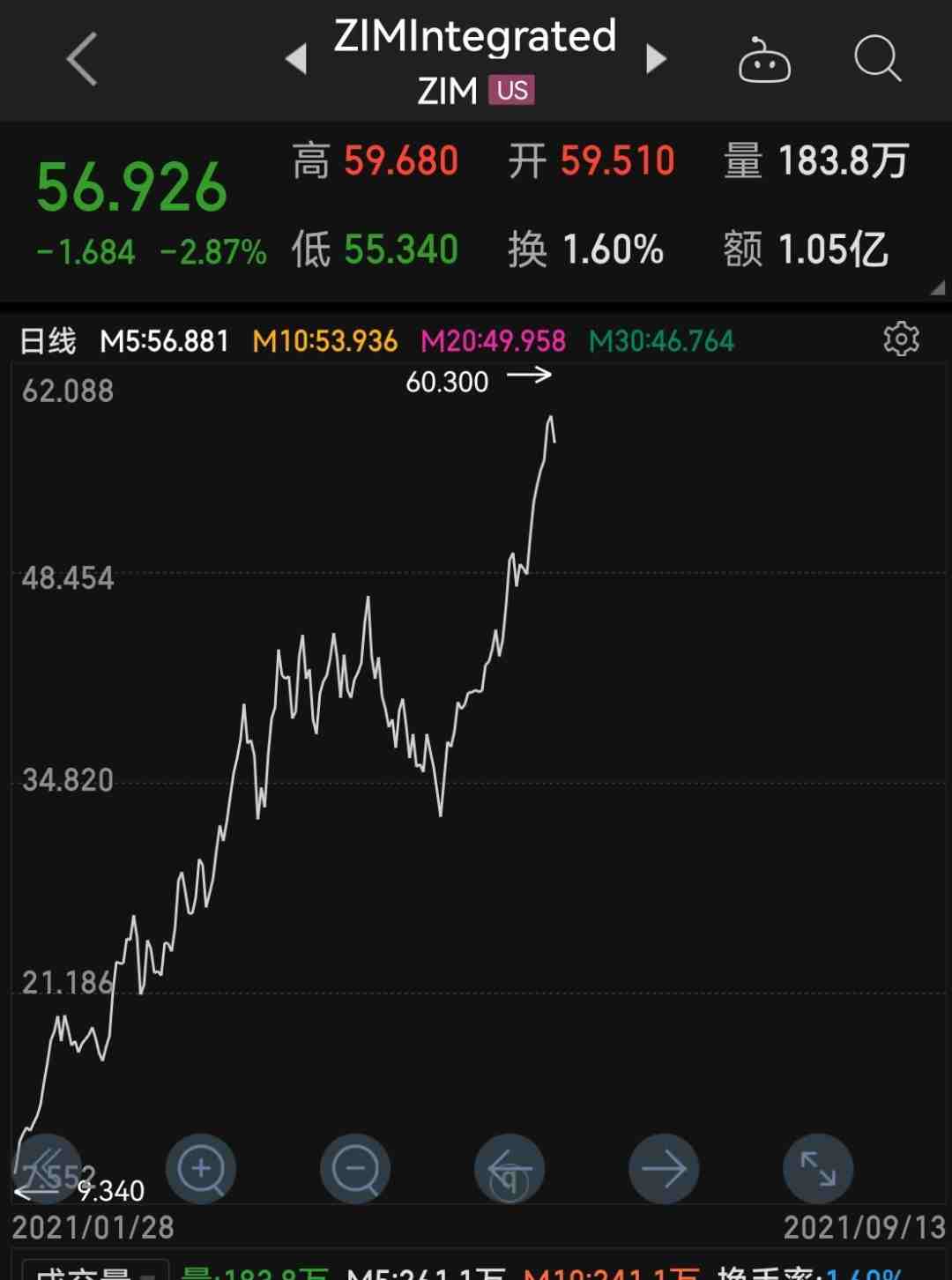Expand chart to full screen
952x1280 pixels.
818,1169
